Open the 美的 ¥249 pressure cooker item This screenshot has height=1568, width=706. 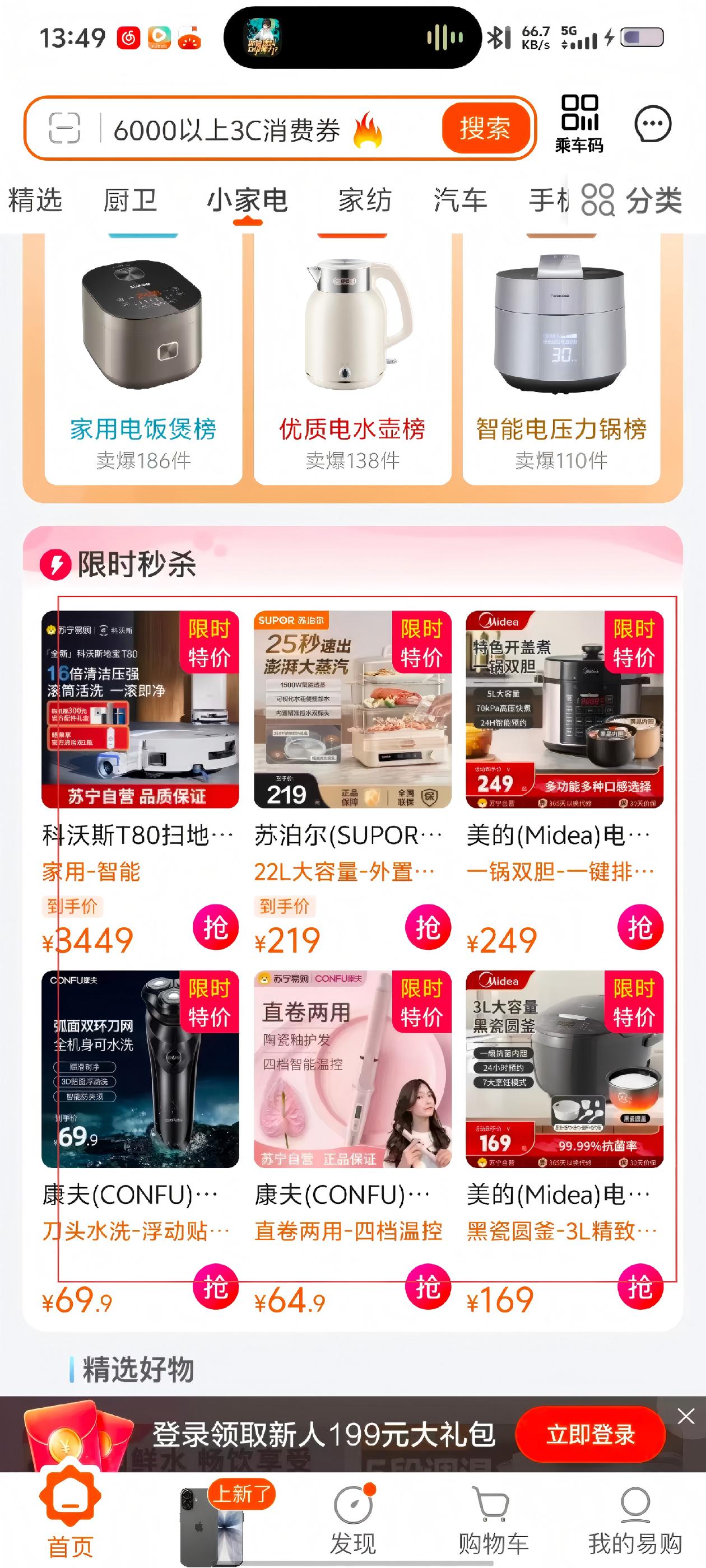pyautogui.click(x=564, y=710)
